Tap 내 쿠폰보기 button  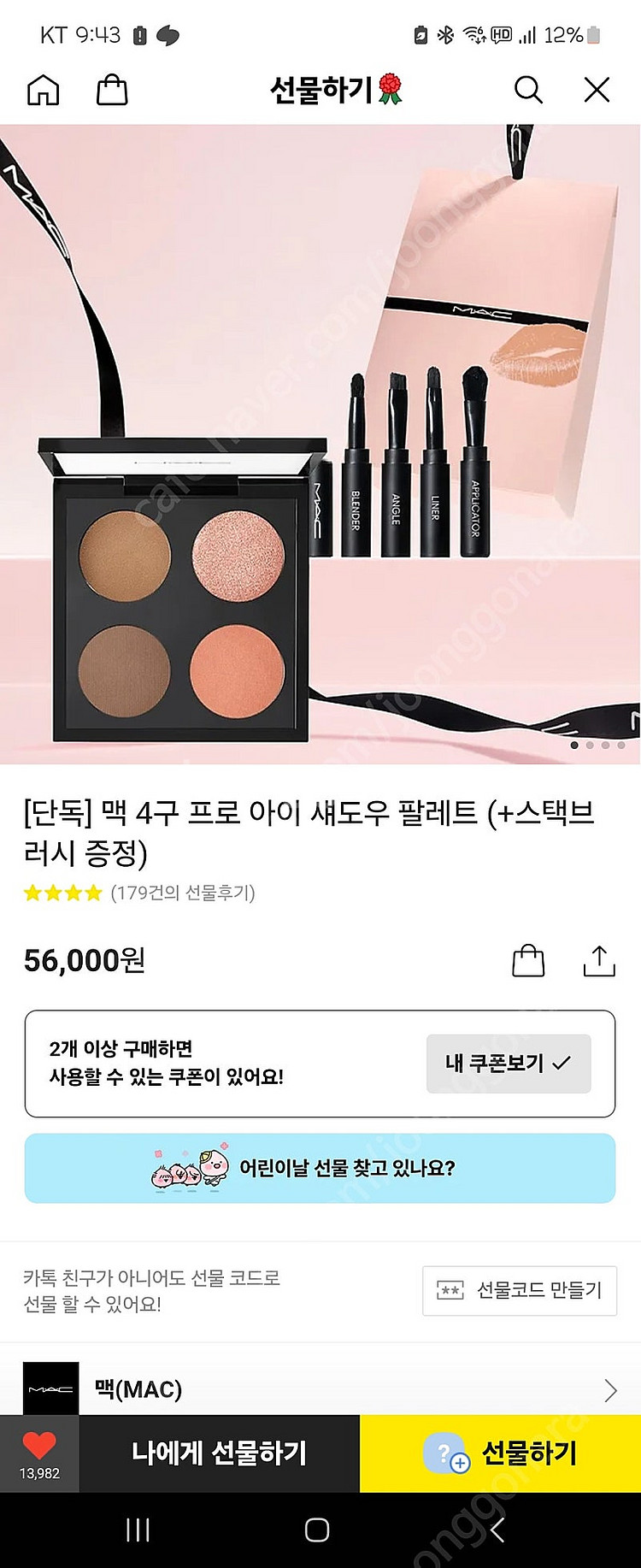click(x=509, y=1064)
